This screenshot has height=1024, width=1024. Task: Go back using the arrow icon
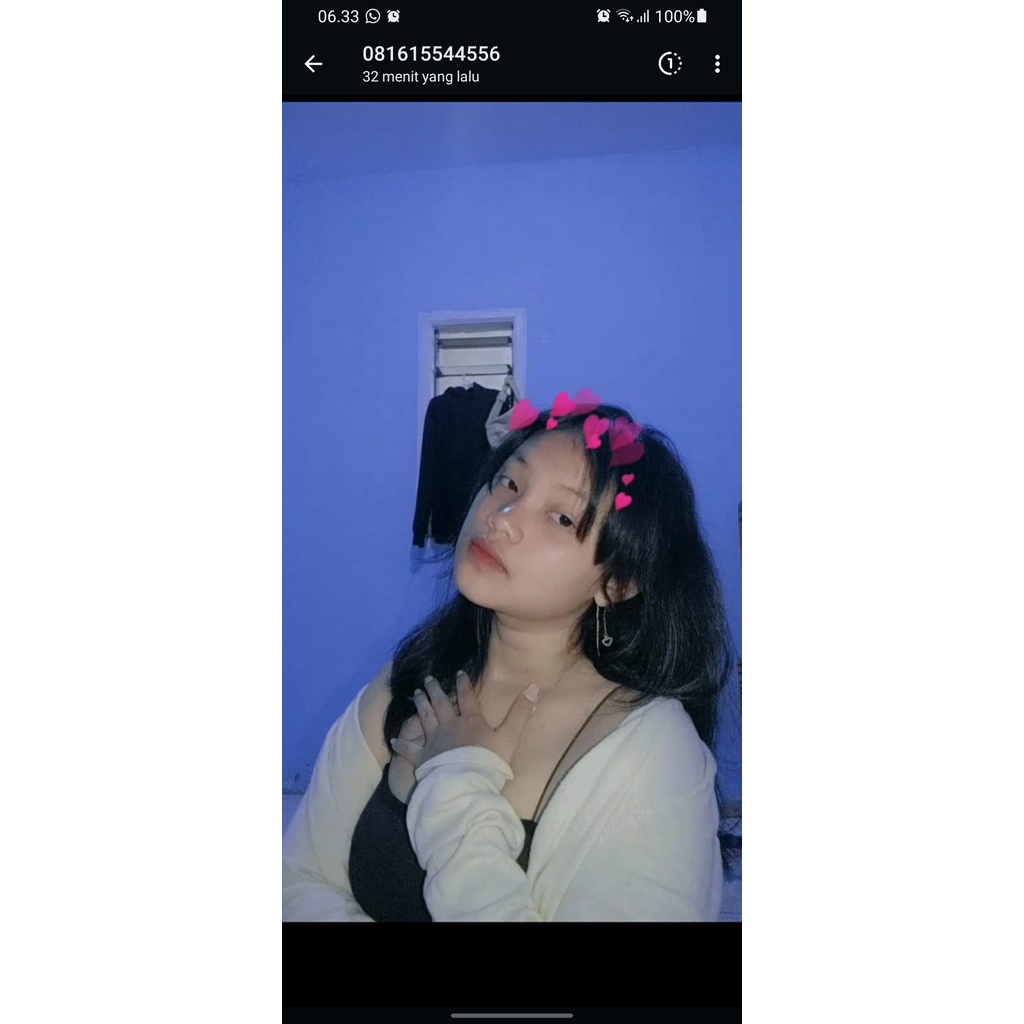point(313,63)
